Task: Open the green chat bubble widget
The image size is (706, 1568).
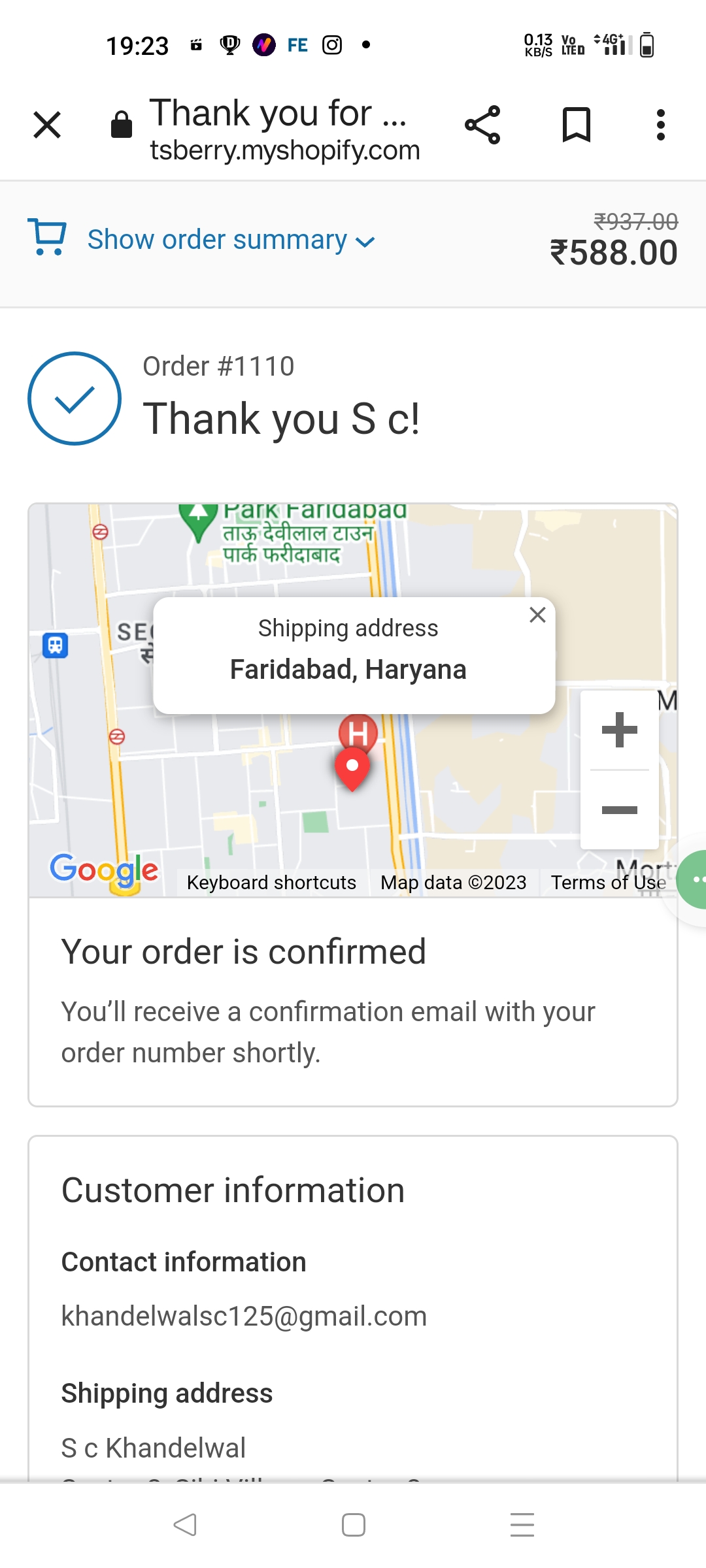Action: click(696, 879)
